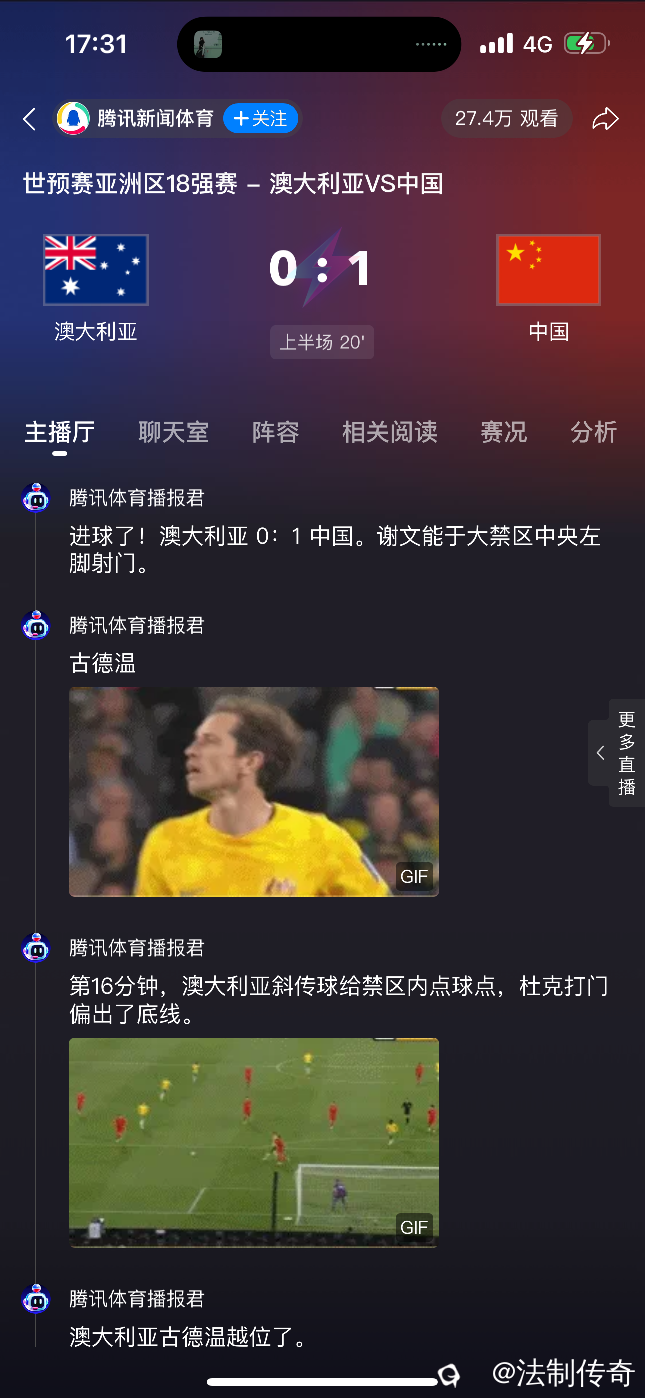Go back using the top-left arrow
Viewport: 645px width, 1398px height.
coord(29,120)
